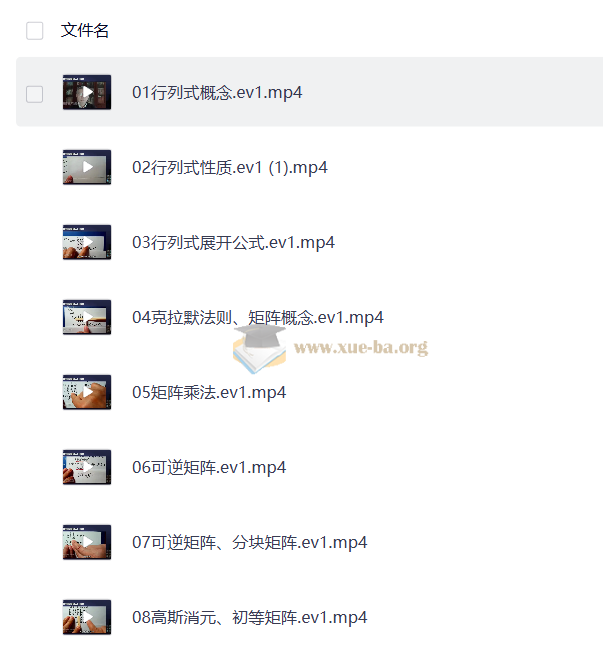Open the video 05矩阵乘法.ev1.mp4

tap(209, 393)
